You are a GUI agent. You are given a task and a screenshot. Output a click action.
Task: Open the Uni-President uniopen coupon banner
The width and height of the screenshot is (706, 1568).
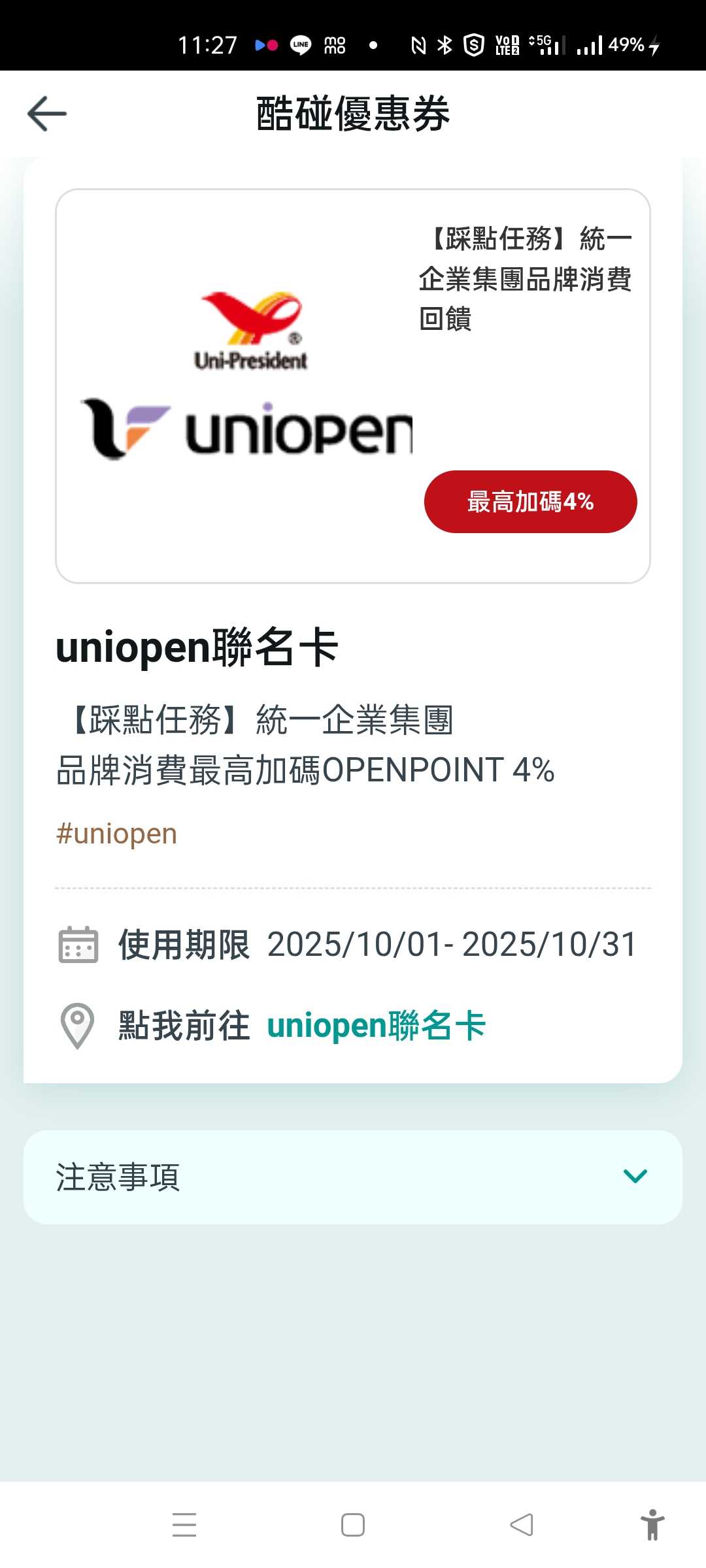(x=353, y=385)
